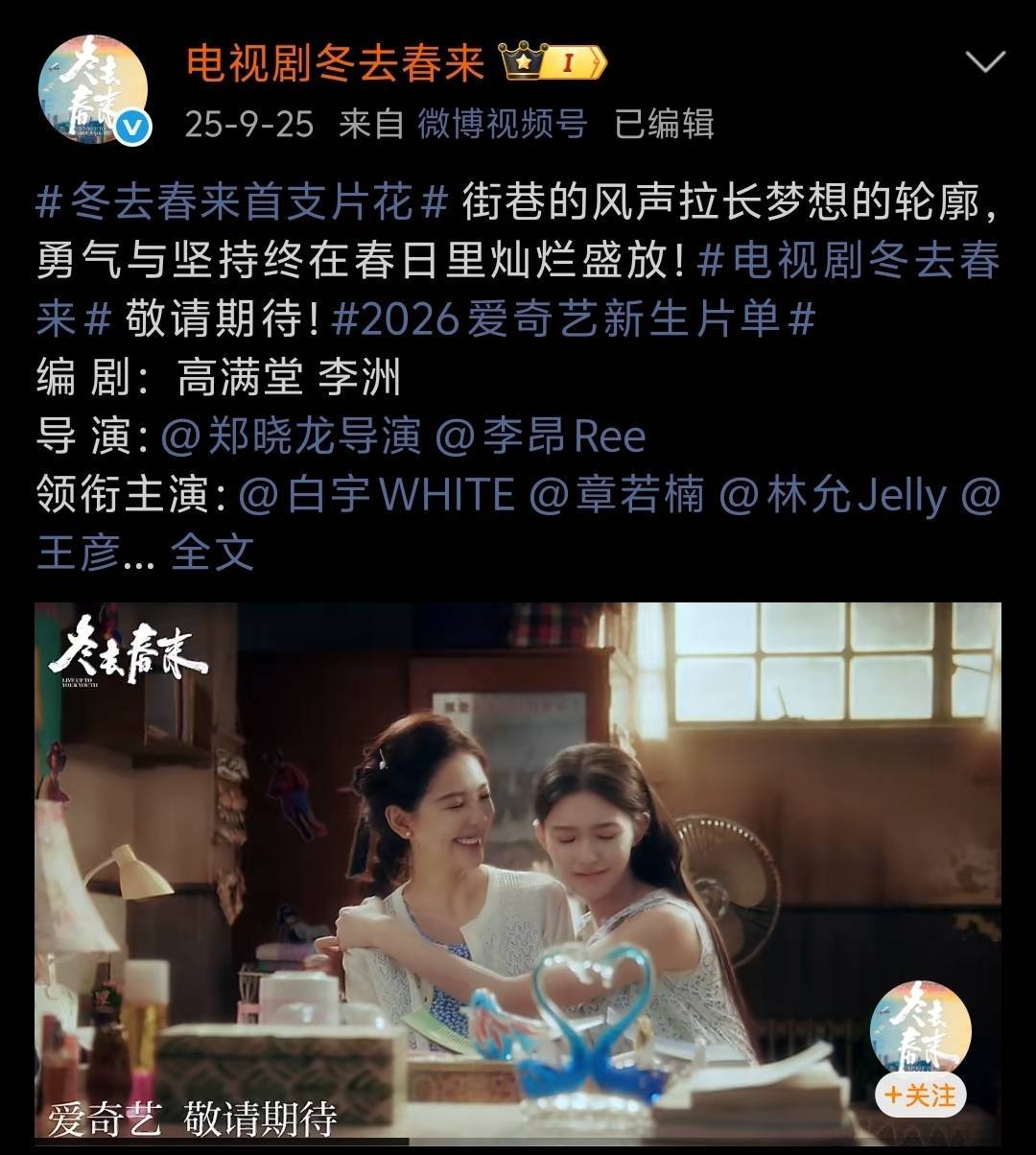Open the 电视剧冬去春来 account name
This screenshot has width=1036, height=1155.
(336, 63)
